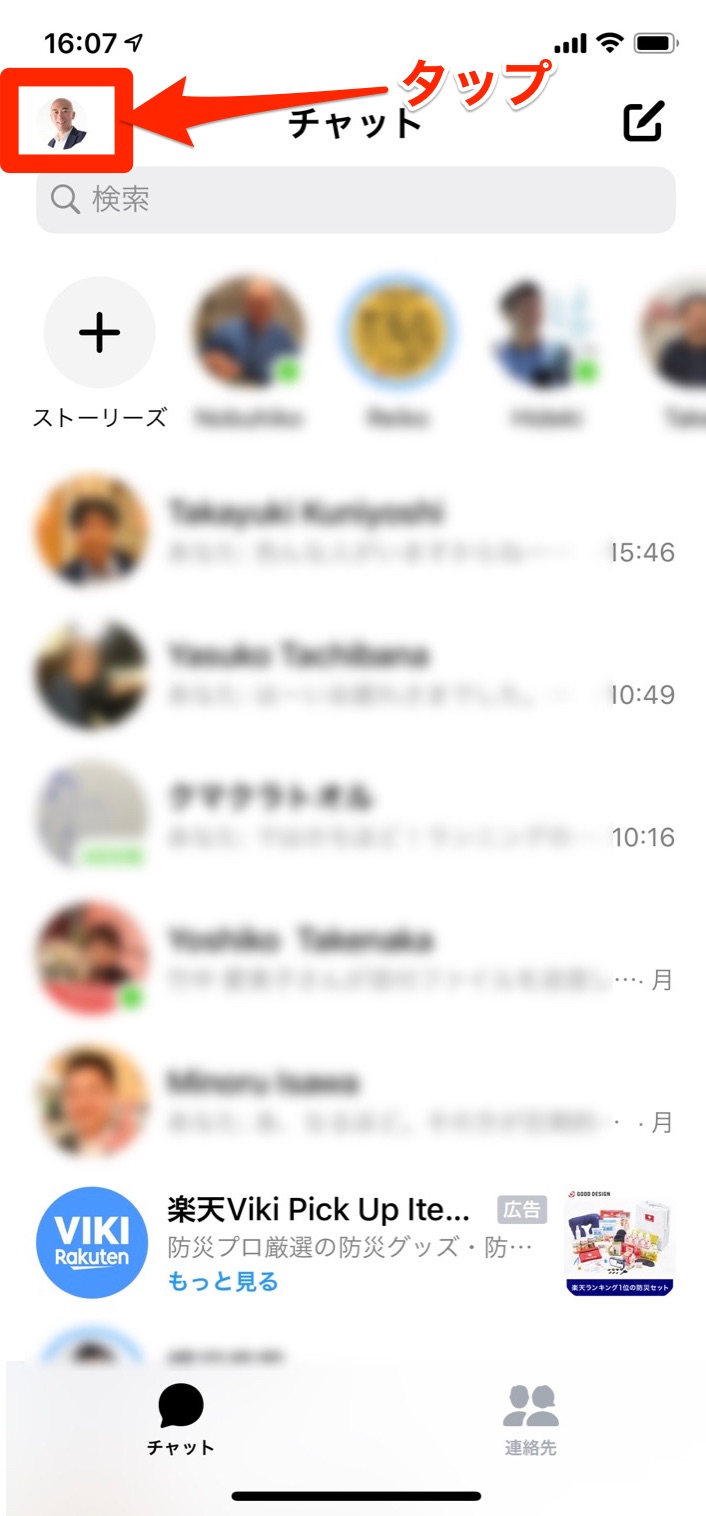Switch to the 連絡先 tab
The image size is (706, 1516).
click(x=530, y=1418)
